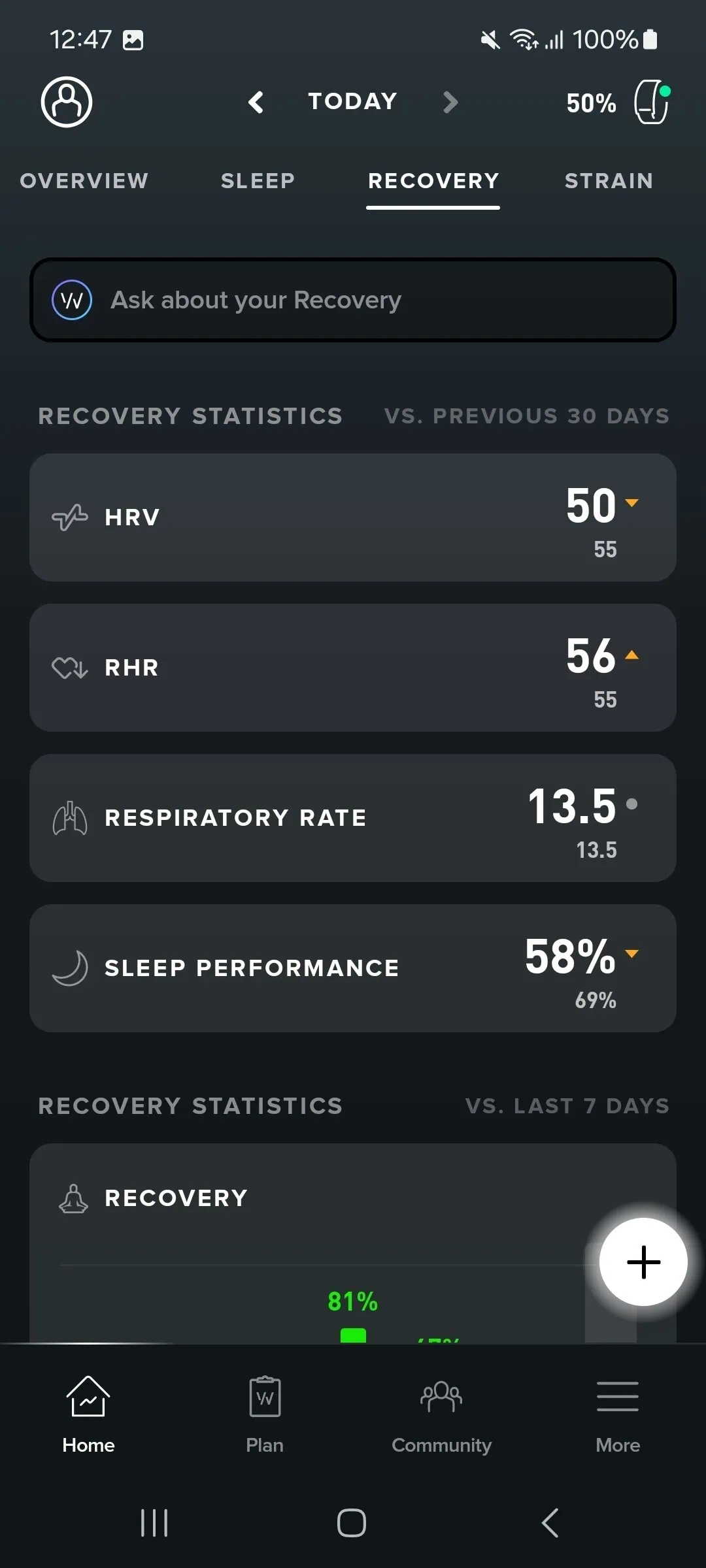Tap the system back button
This screenshot has height=1568, width=706.
coord(550,1523)
